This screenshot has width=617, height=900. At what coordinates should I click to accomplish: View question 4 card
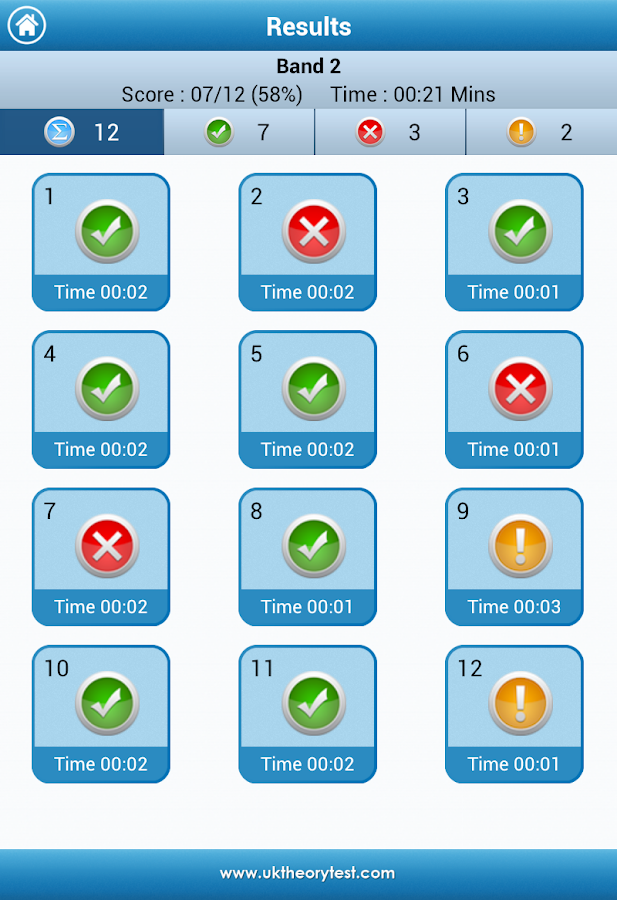pos(101,399)
